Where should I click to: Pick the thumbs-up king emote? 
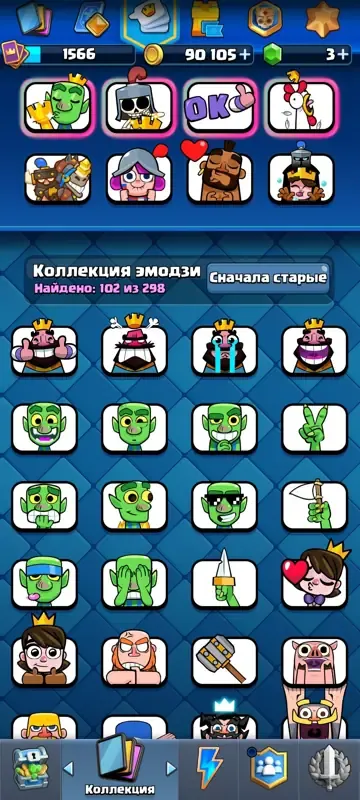[44, 347]
